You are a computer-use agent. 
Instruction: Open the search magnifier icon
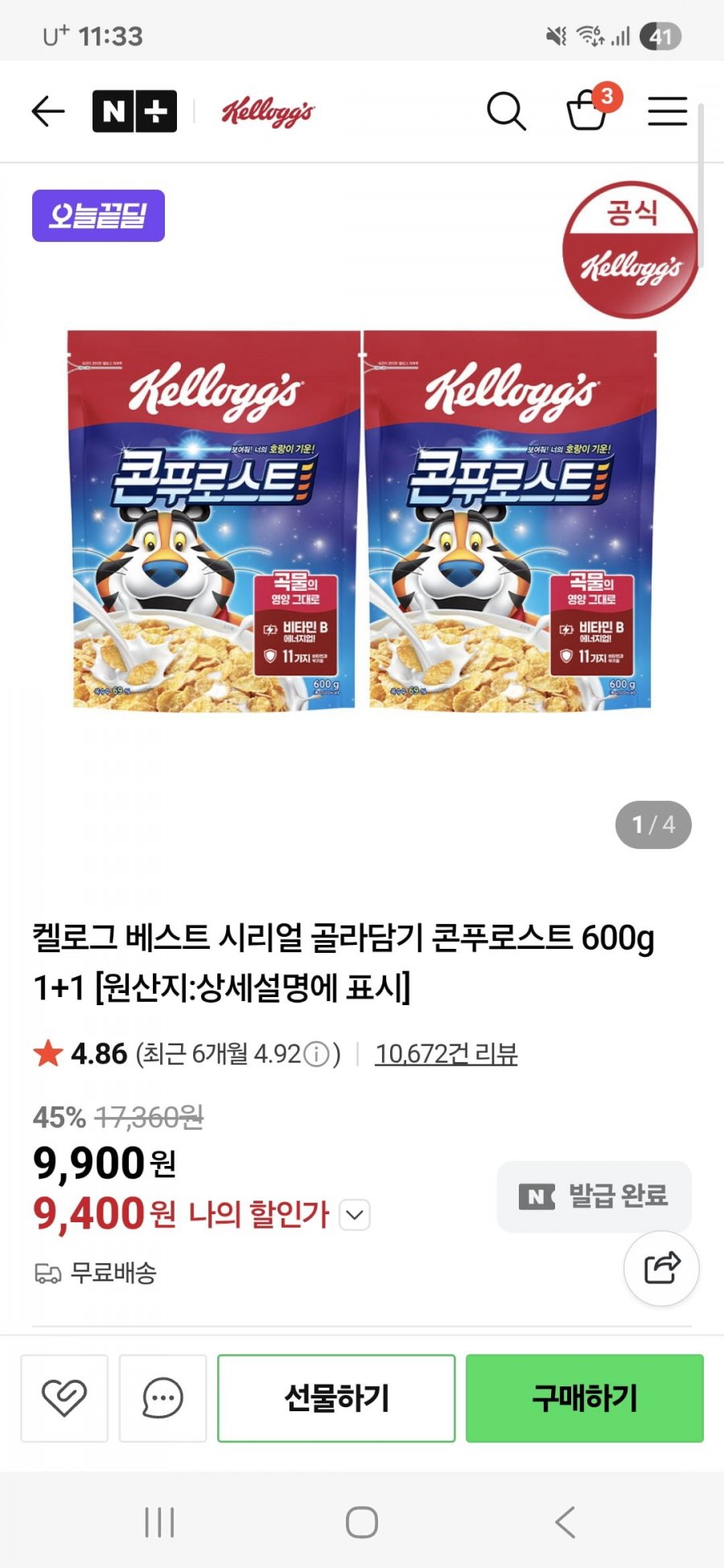(506, 111)
